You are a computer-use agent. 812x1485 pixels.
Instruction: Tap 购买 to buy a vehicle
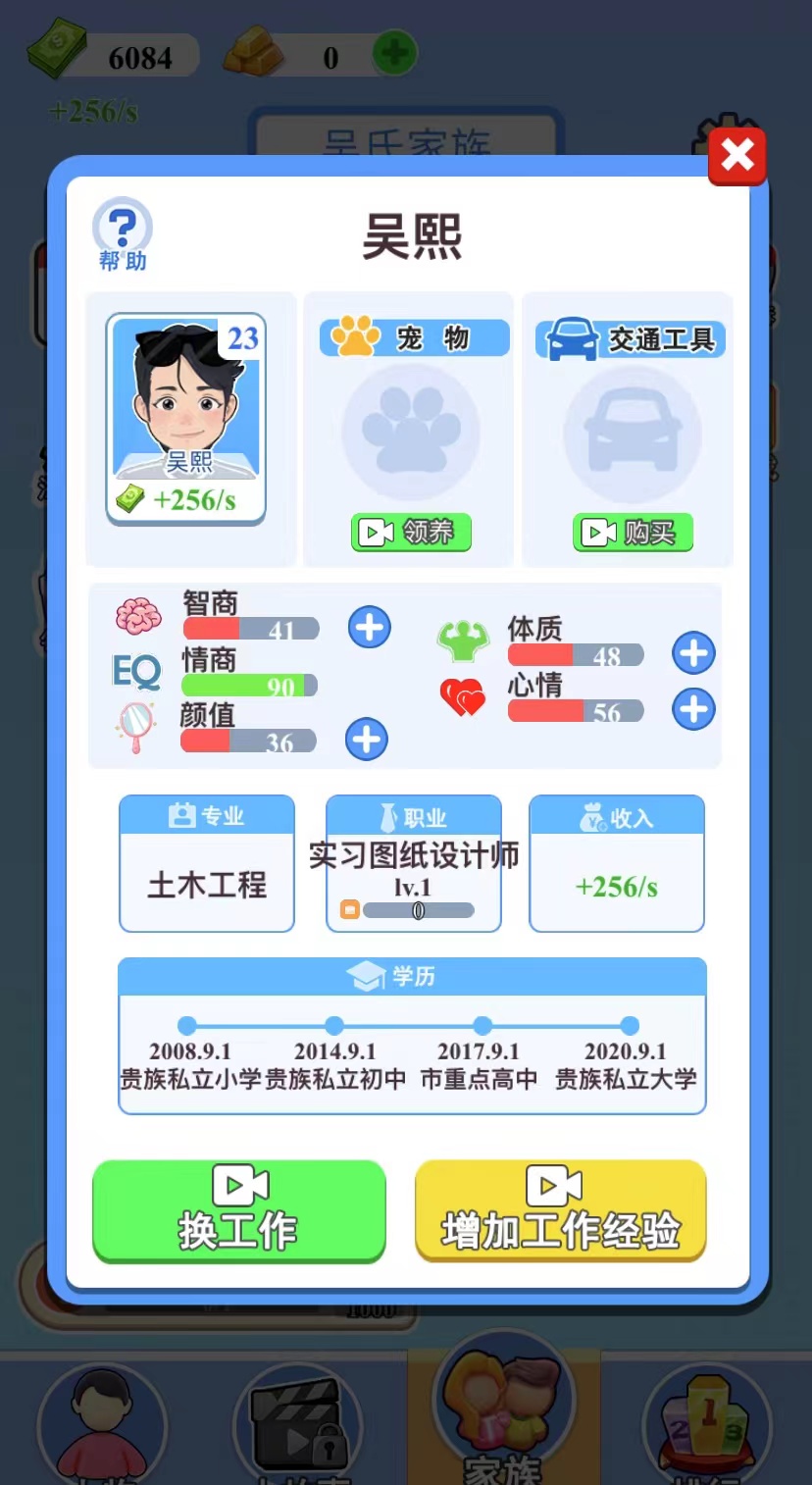point(633,532)
